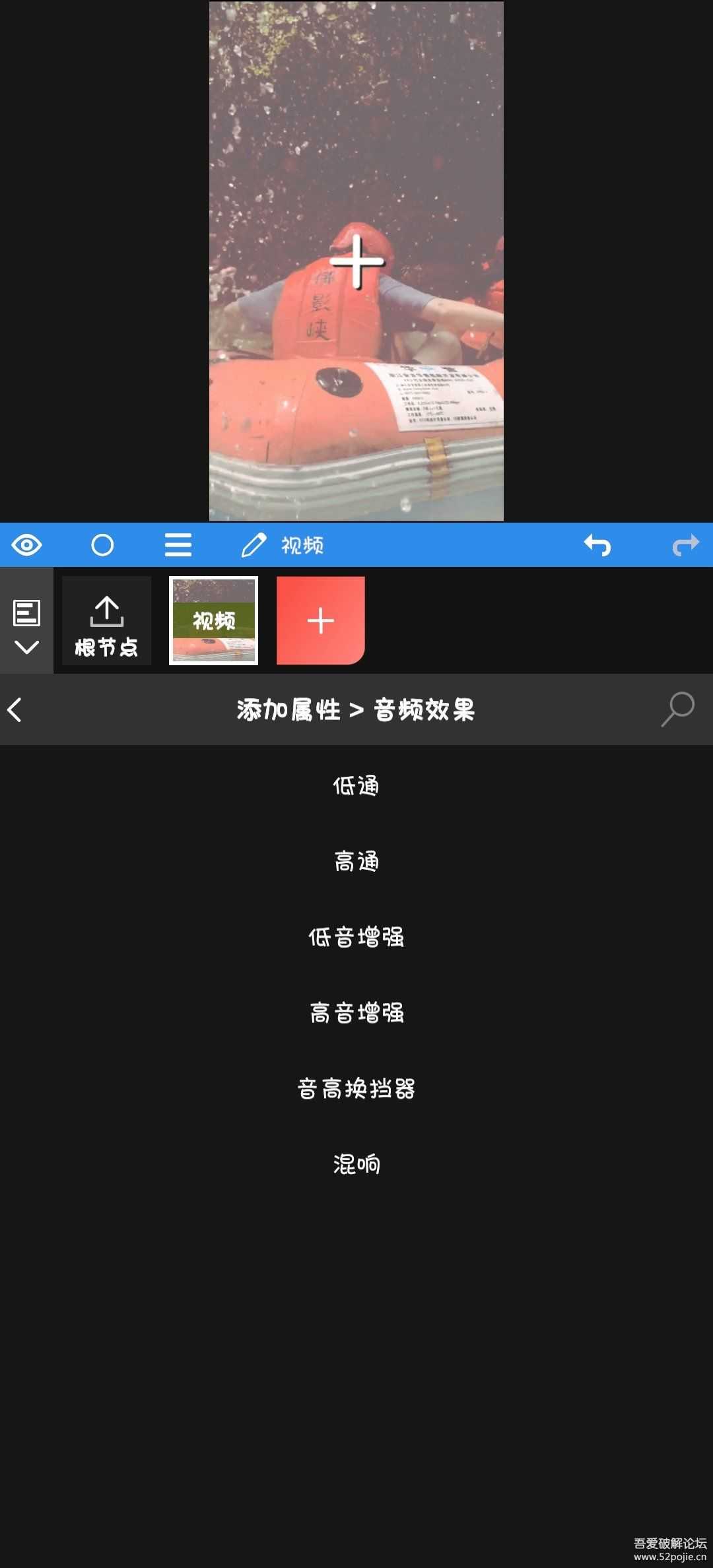The height and width of the screenshot is (1568, 713).
Task: Redo the last action
Action: pos(685,545)
